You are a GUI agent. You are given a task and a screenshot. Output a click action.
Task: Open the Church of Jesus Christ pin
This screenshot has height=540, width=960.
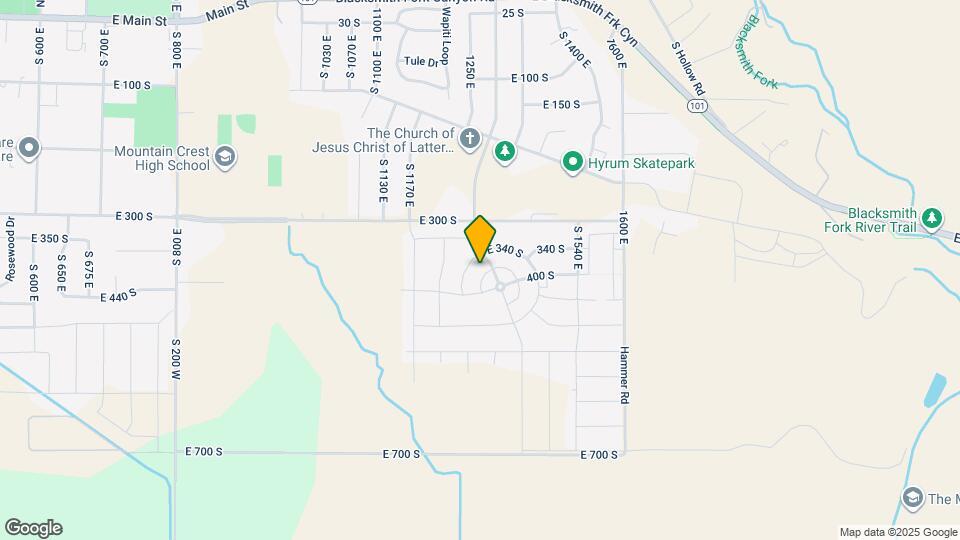coord(470,140)
